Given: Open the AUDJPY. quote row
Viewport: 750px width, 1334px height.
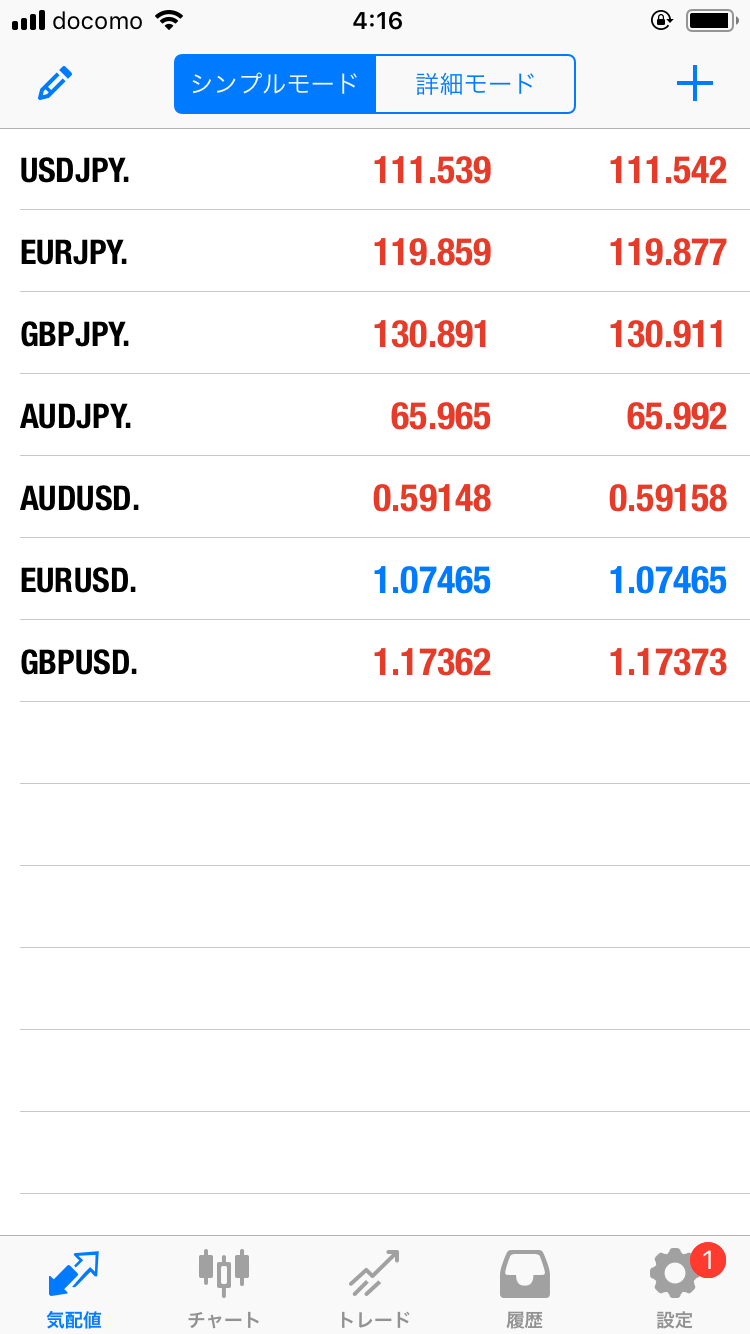Looking at the screenshot, I should click(375, 416).
